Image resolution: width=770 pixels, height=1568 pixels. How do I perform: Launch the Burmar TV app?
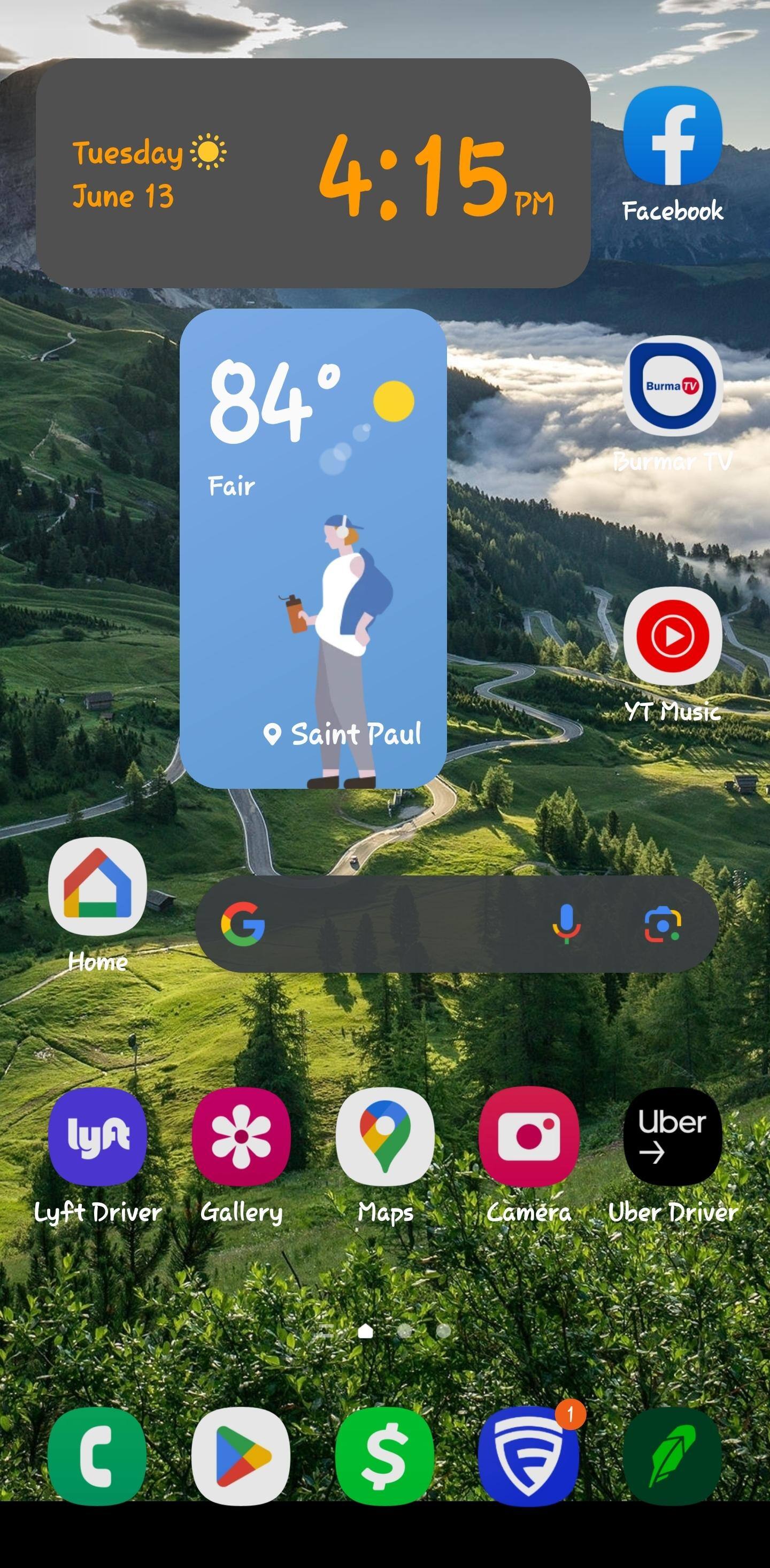point(673,385)
